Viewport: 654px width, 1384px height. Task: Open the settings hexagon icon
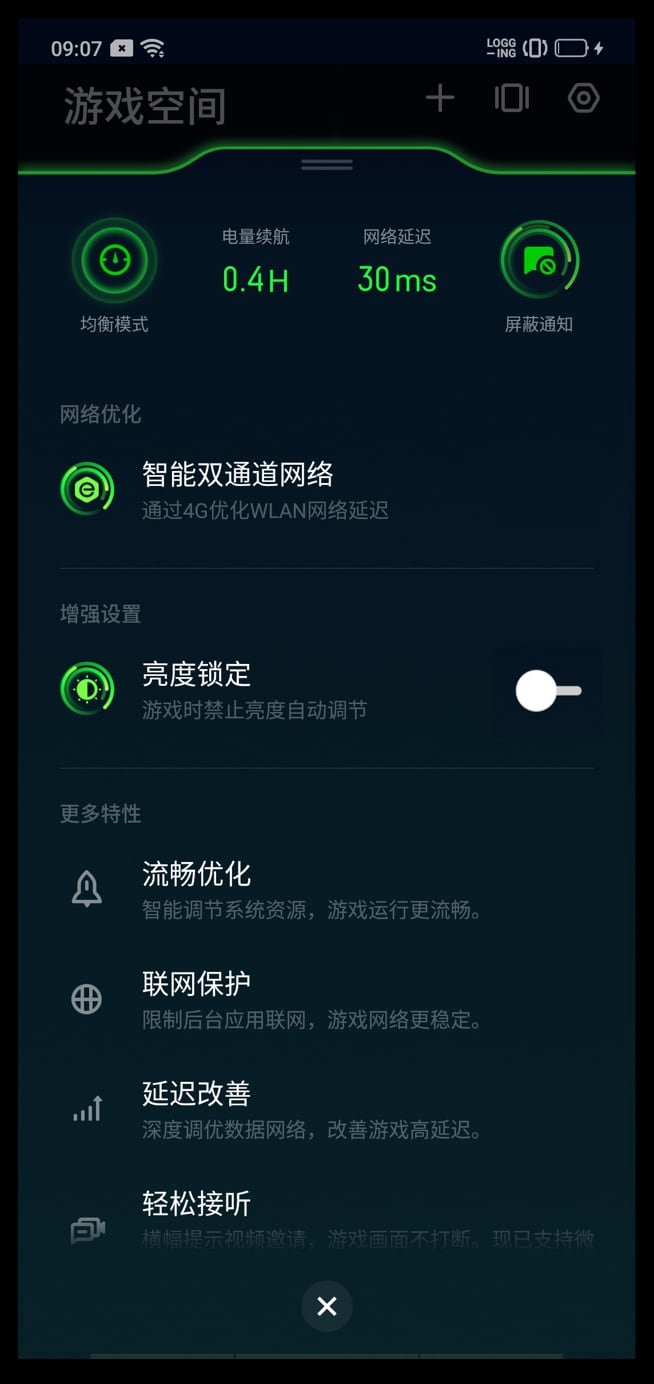[x=583, y=98]
